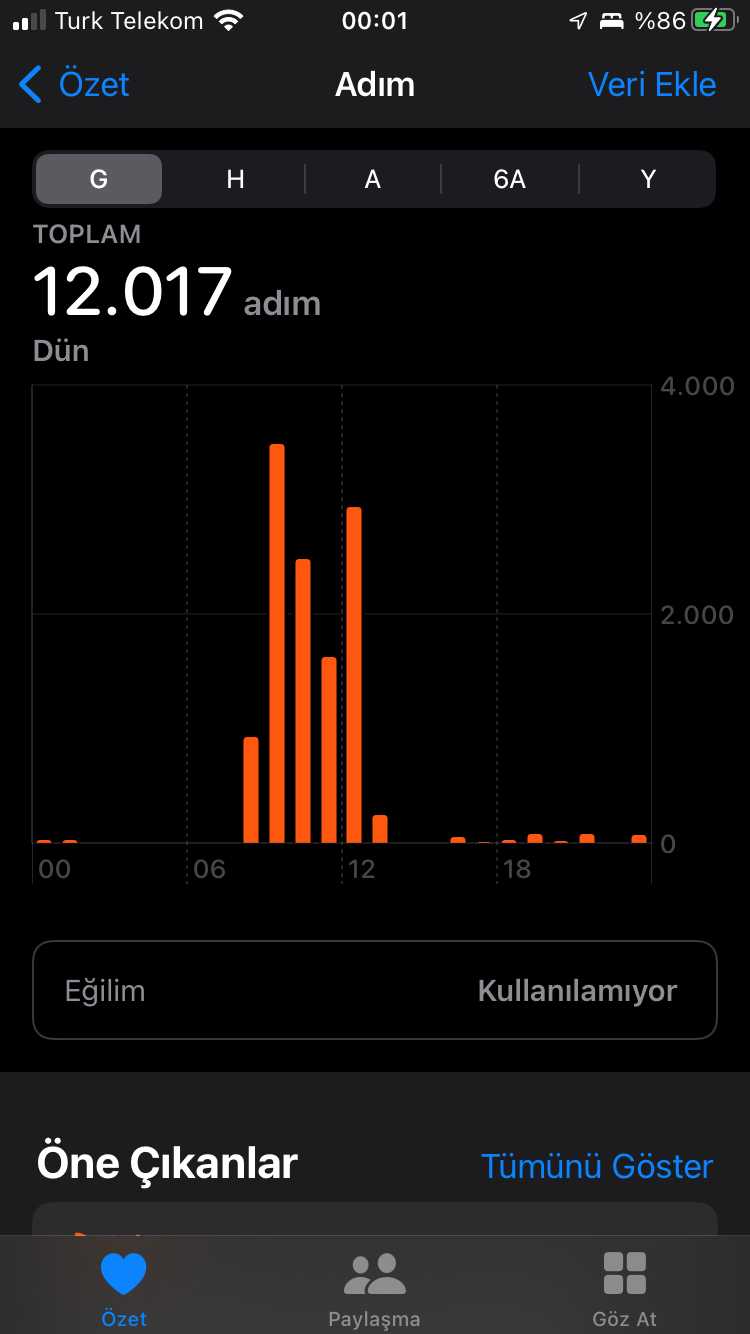
Task: Open Tümünü Göster for highlights
Action: click(x=597, y=1166)
